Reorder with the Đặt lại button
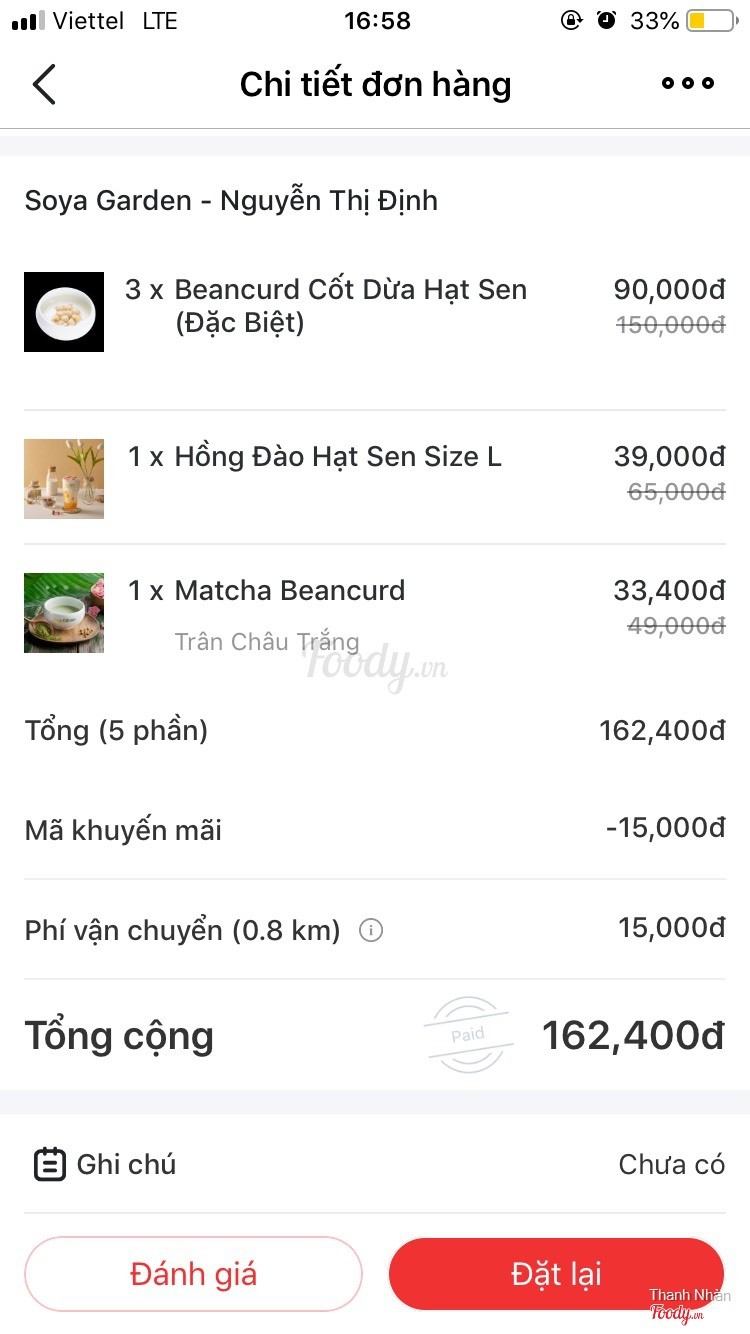This screenshot has height=1334, width=750. pos(556,1274)
